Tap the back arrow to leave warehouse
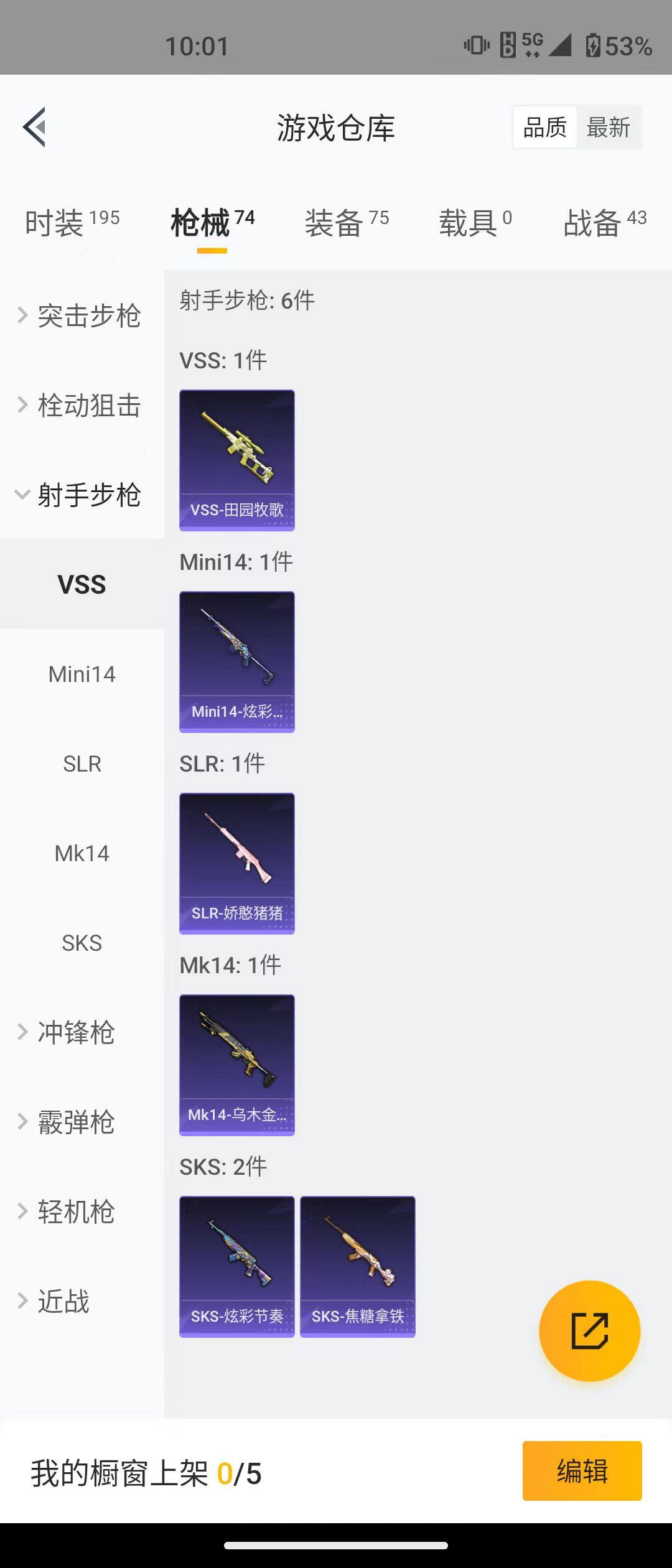The width and height of the screenshot is (672, 1568). coord(35,128)
